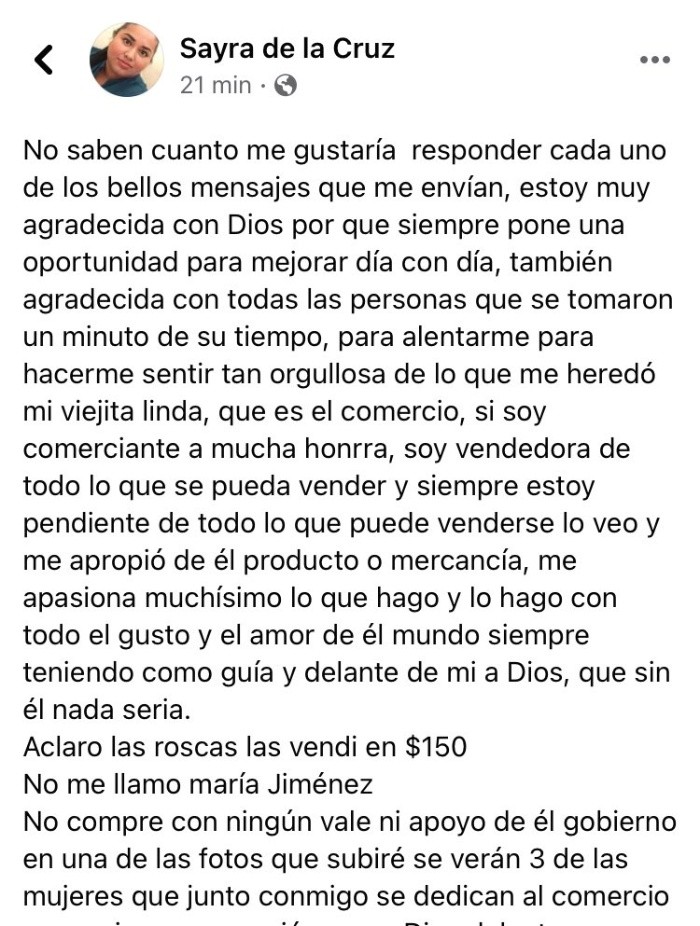Go back using the arrow
This screenshot has height=926, width=700.
(44, 60)
